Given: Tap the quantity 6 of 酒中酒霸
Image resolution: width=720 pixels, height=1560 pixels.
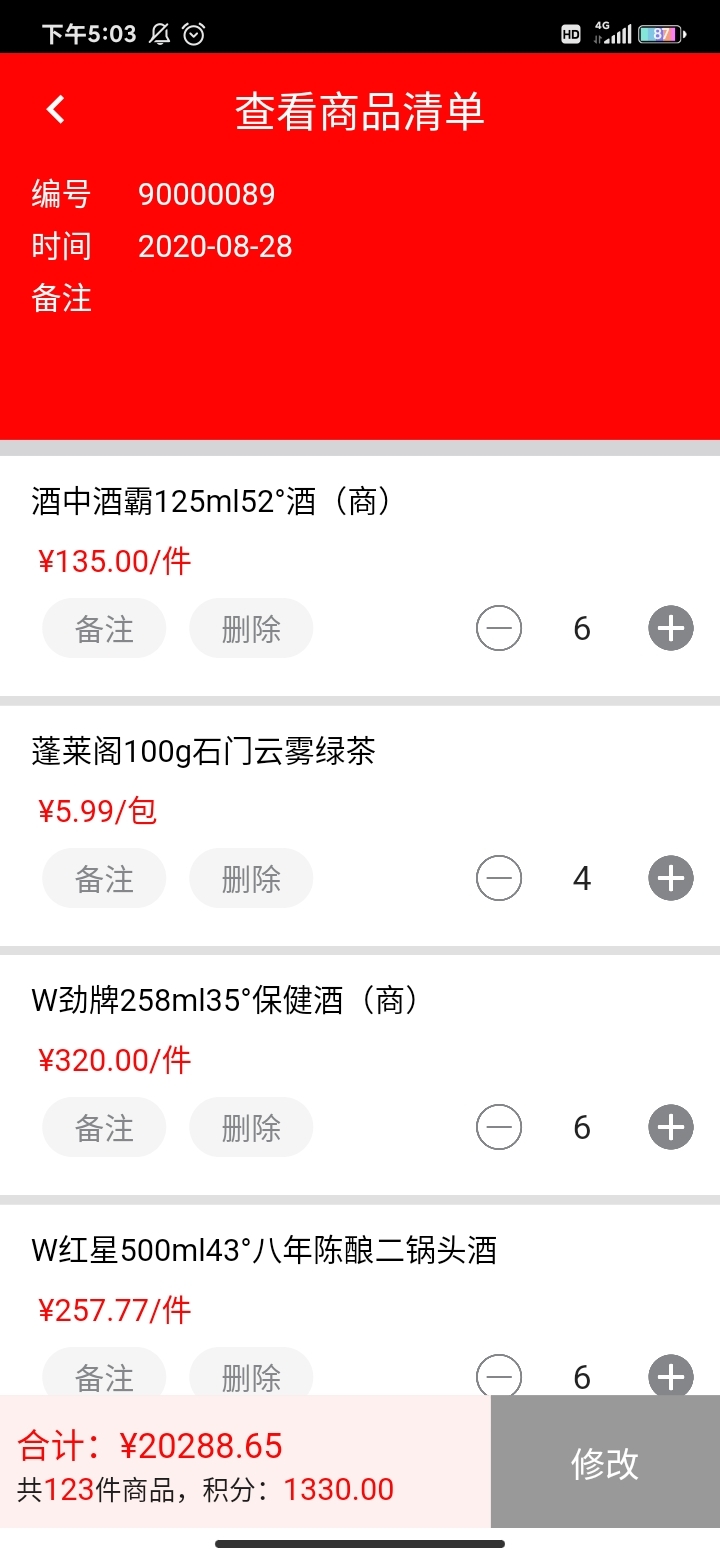Looking at the screenshot, I should [x=581, y=628].
